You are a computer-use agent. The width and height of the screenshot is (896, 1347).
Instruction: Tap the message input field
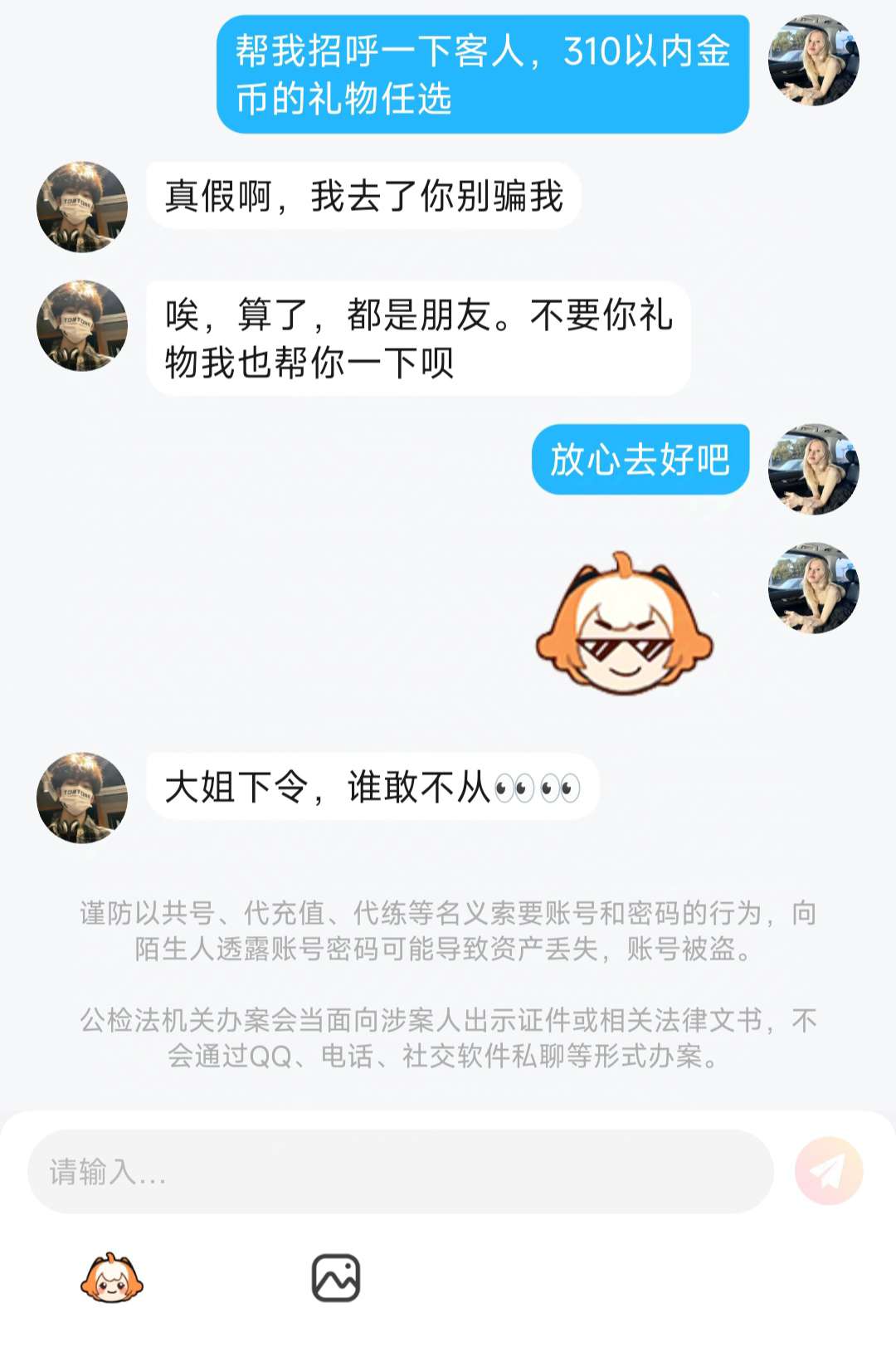[401, 1171]
